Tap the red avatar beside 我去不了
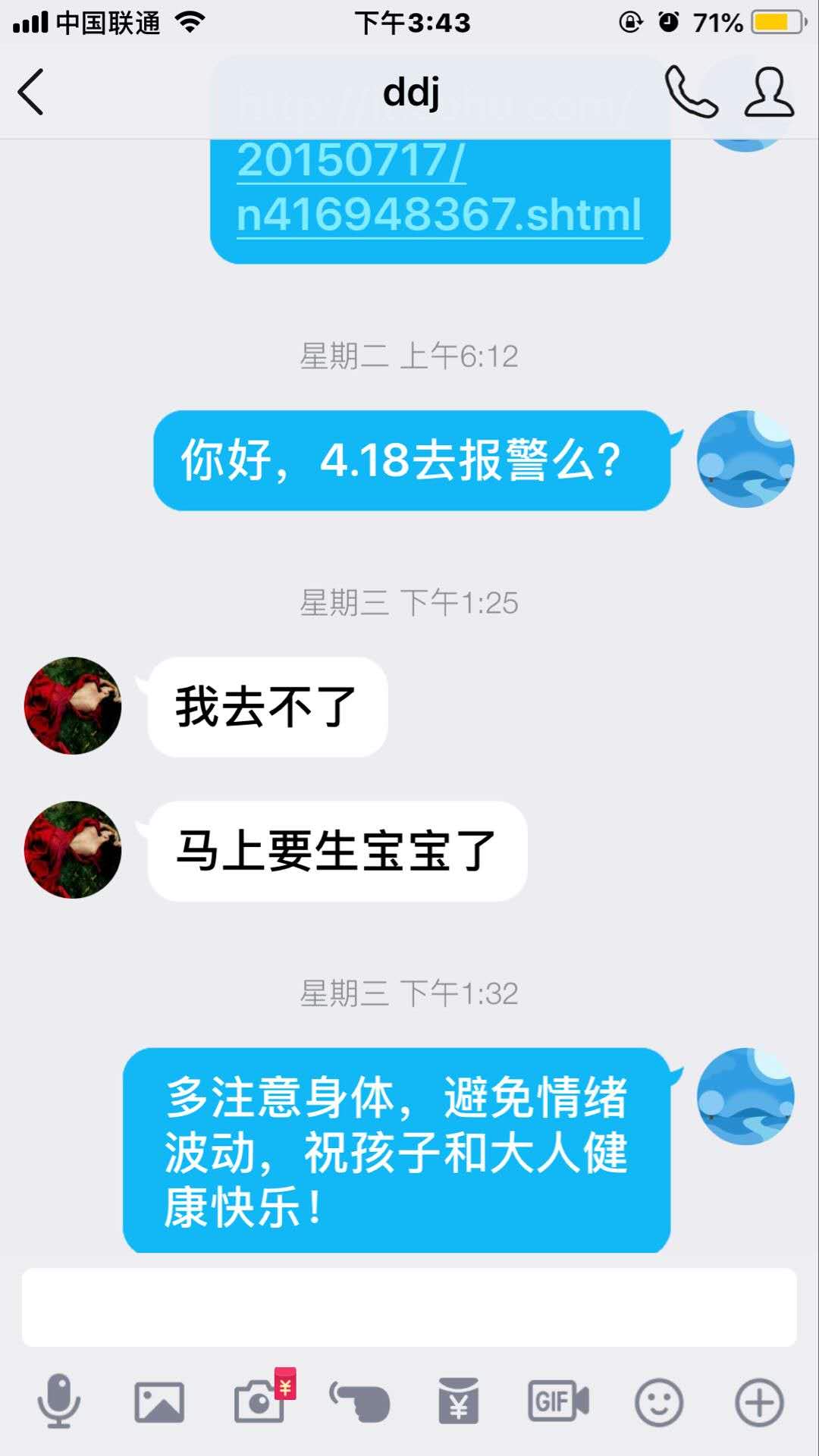 point(73,705)
